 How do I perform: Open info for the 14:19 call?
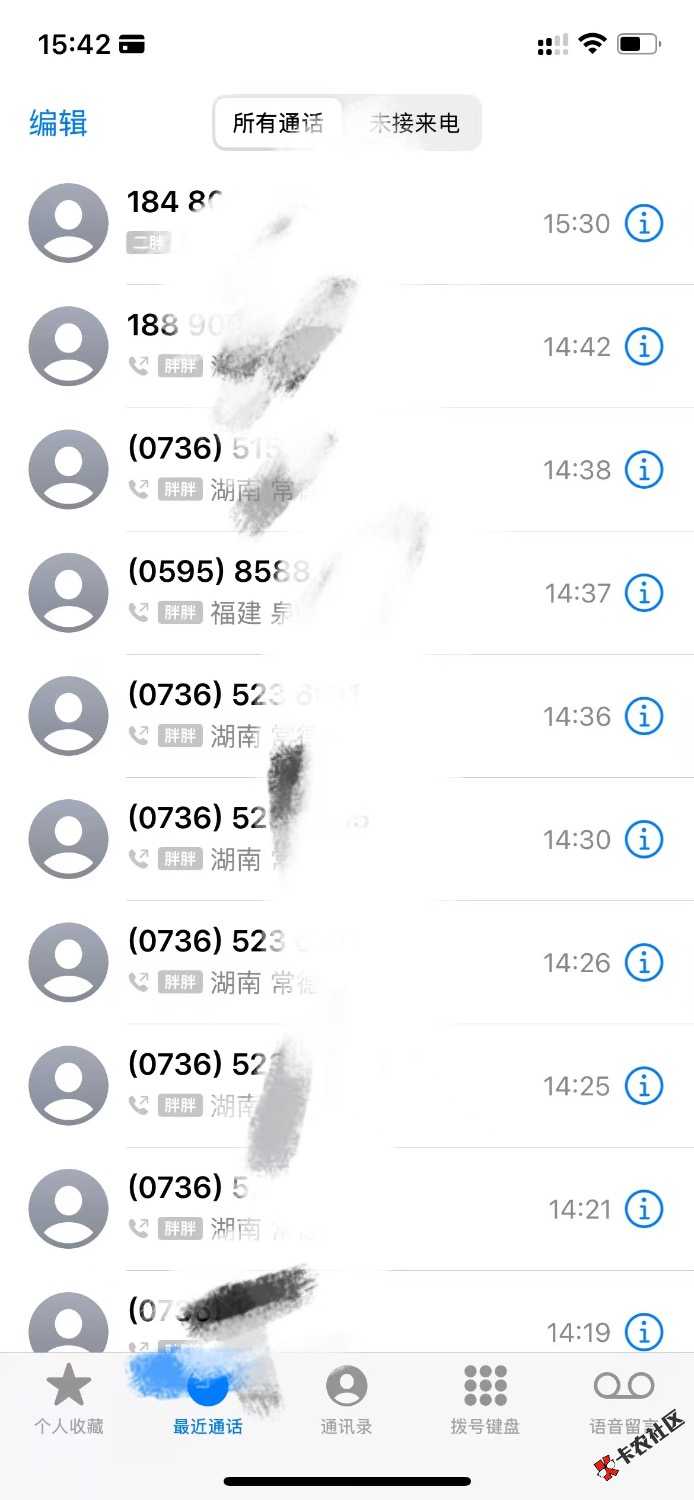[644, 1331]
